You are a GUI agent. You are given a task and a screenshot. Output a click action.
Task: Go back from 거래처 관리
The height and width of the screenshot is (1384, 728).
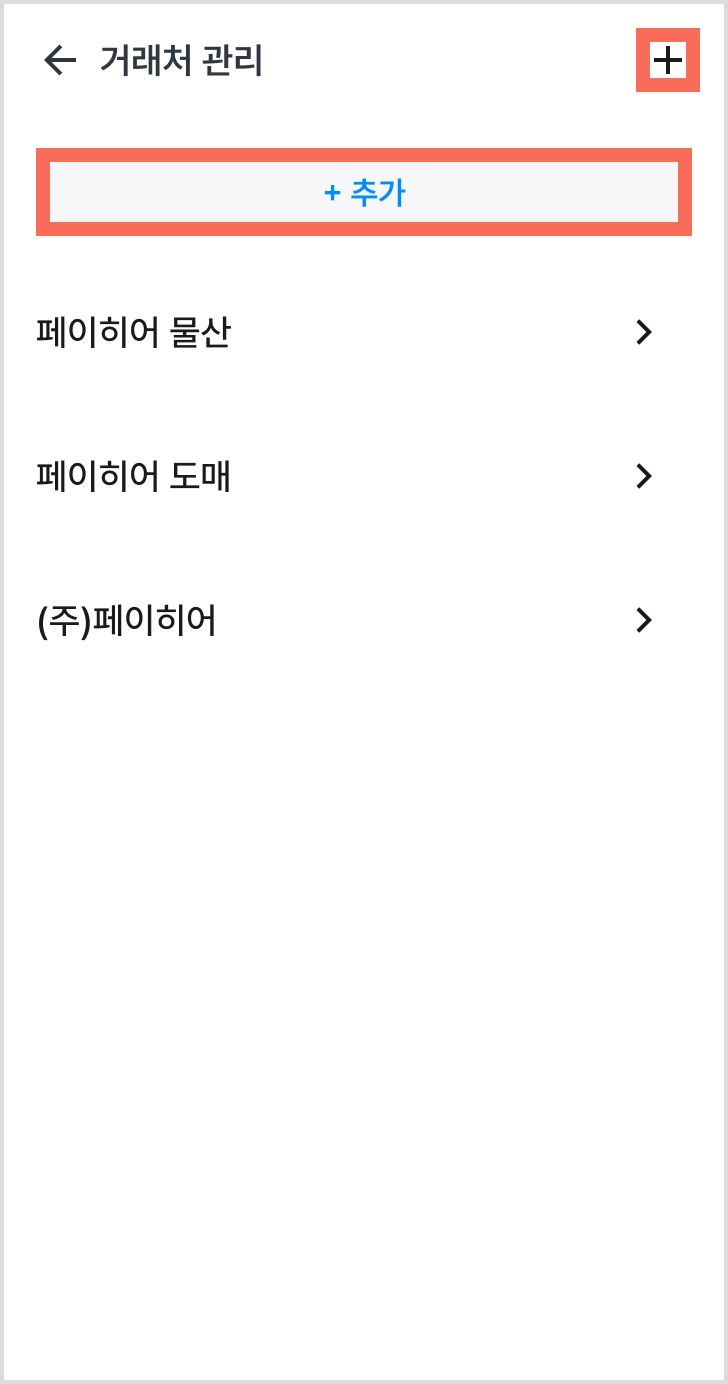(x=60, y=61)
